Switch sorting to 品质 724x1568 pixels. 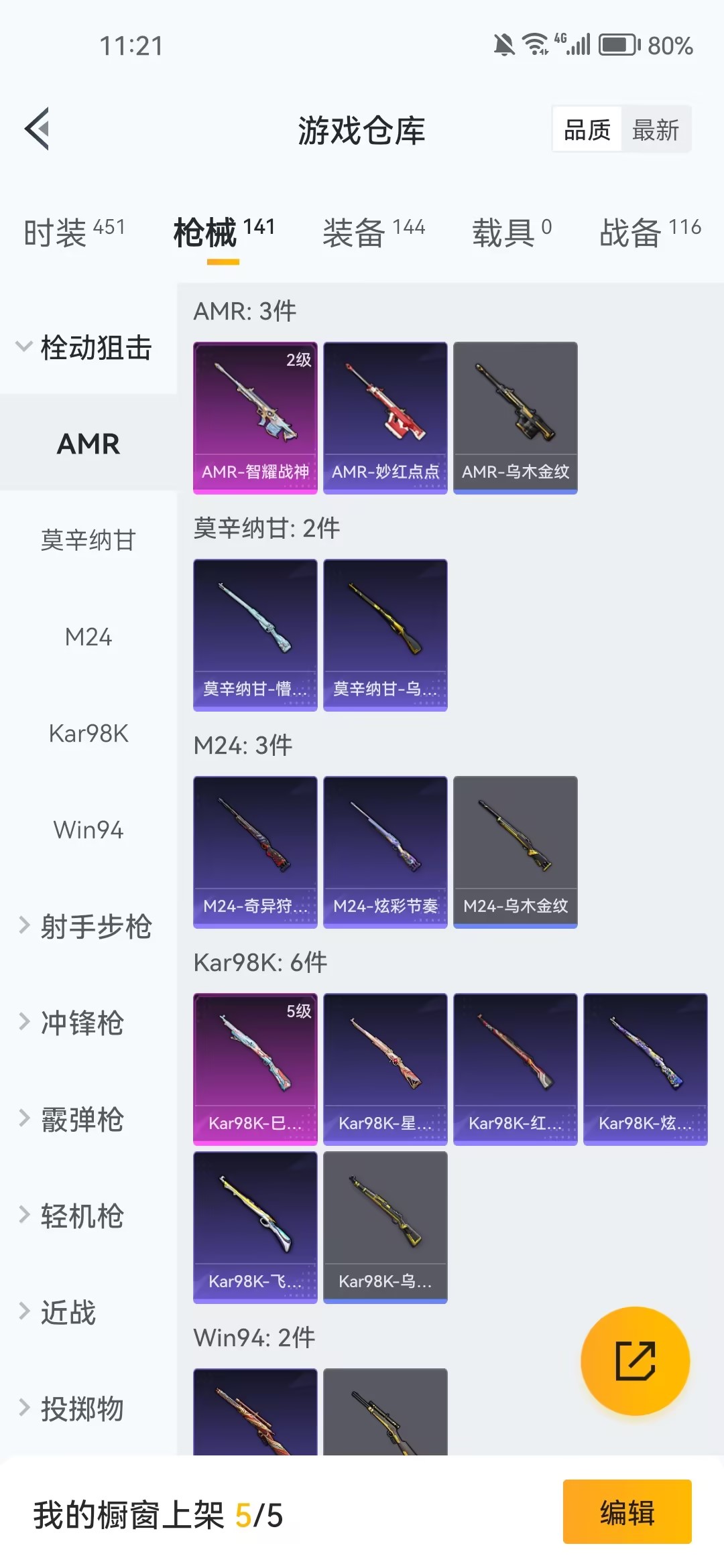(x=586, y=129)
